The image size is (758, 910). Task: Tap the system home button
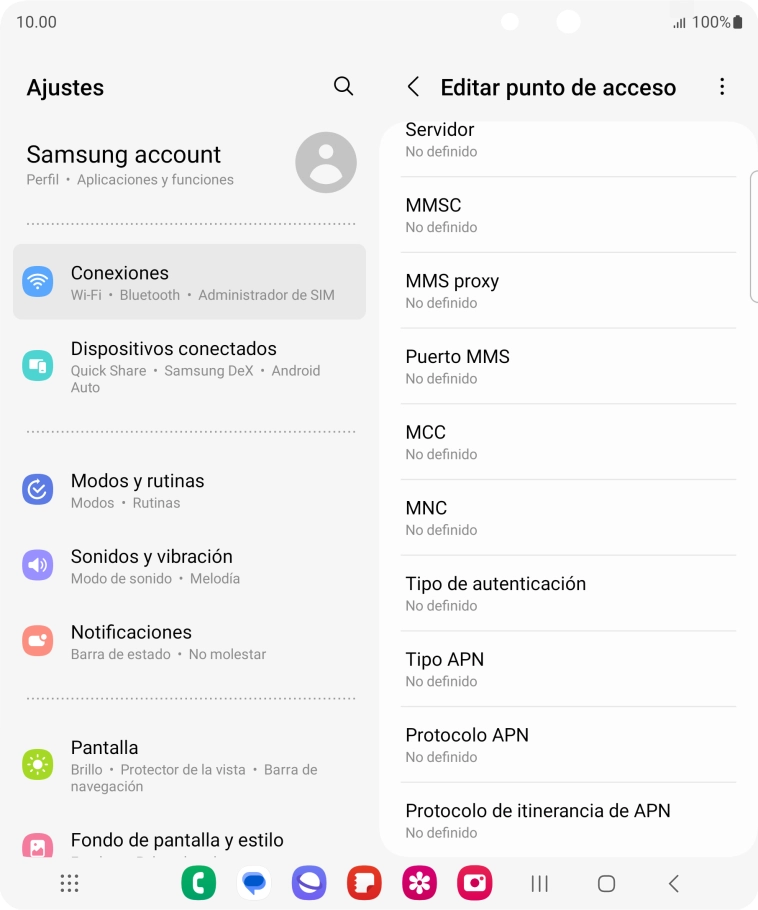click(x=606, y=883)
